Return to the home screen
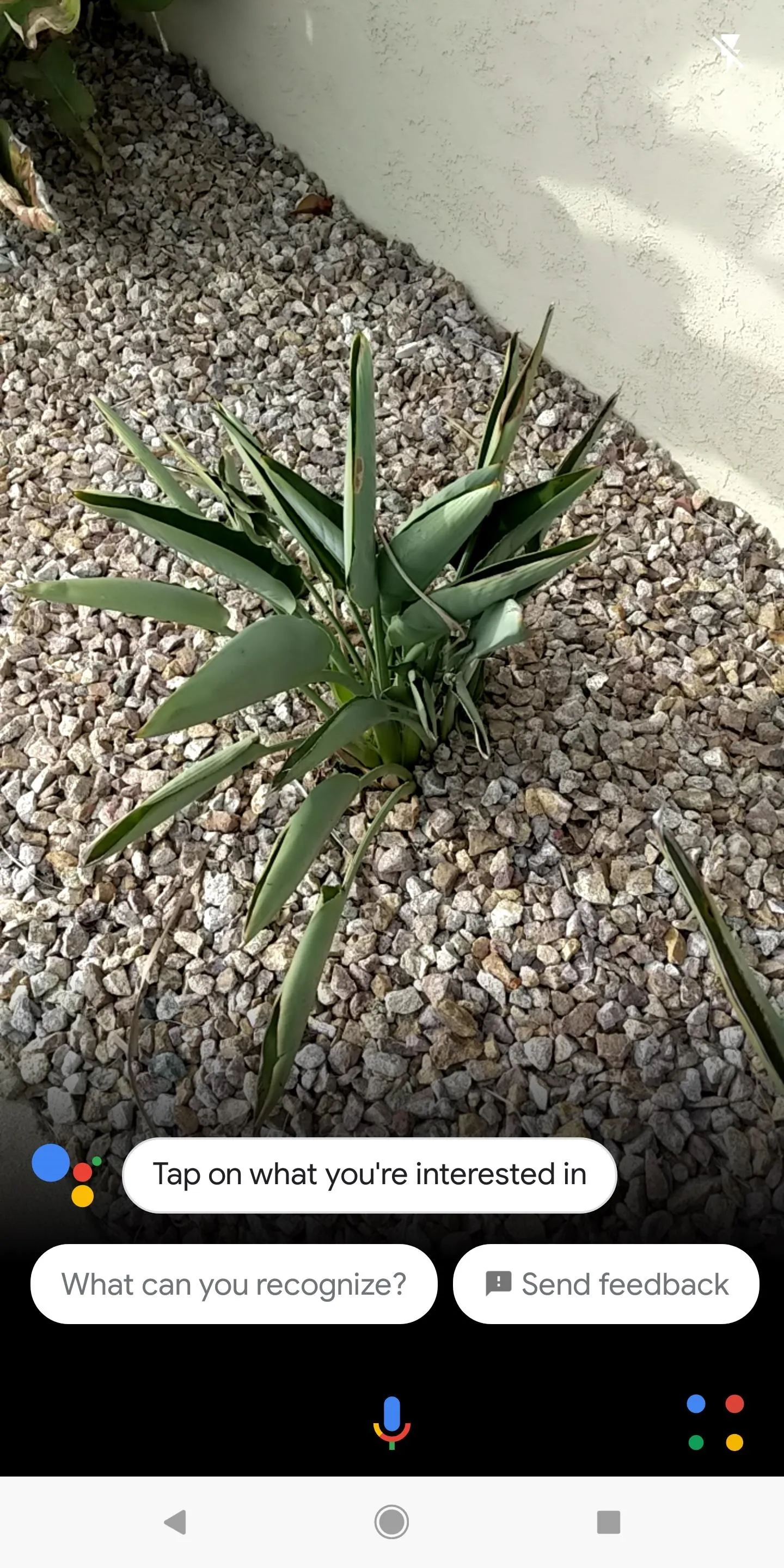784x1568 pixels. coord(391,1522)
